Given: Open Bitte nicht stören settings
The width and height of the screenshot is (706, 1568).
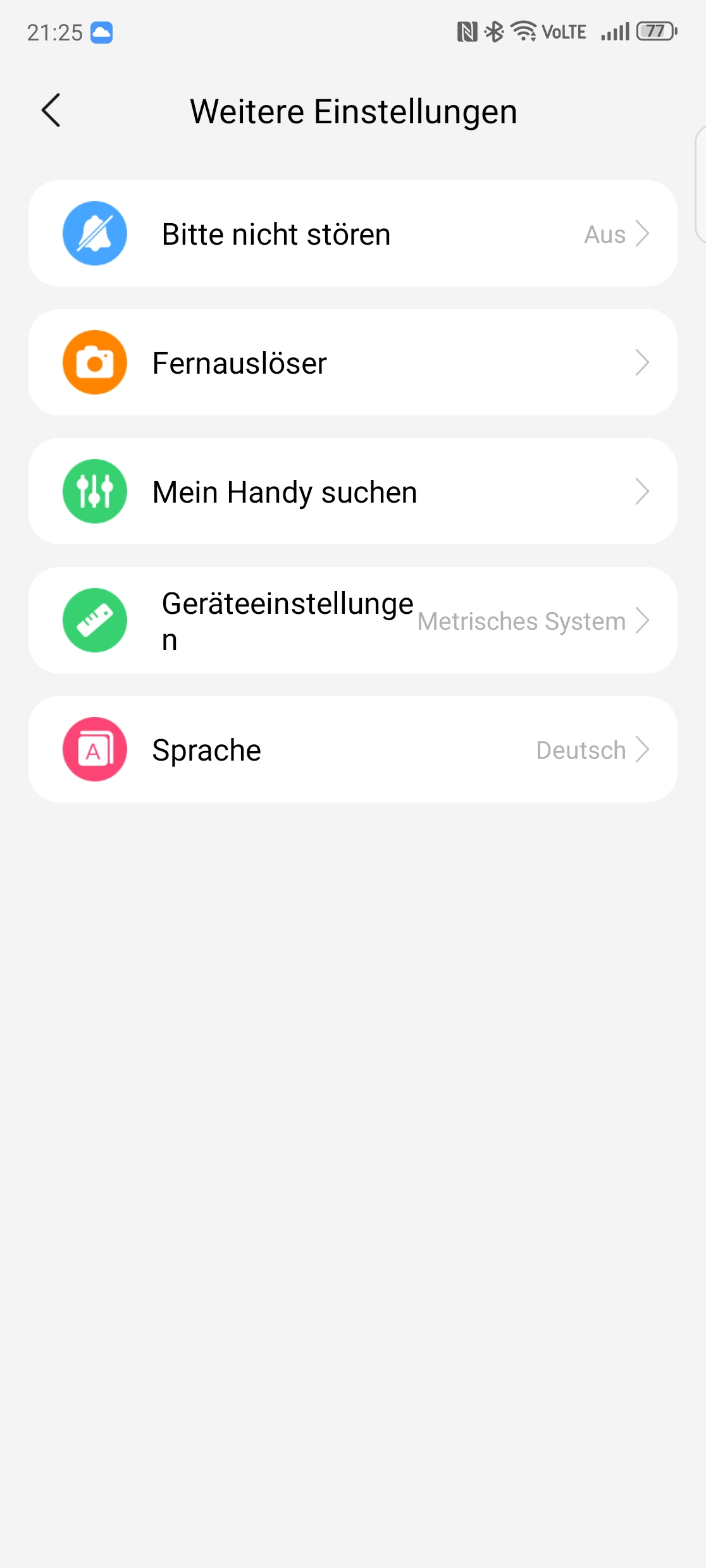Looking at the screenshot, I should (353, 233).
